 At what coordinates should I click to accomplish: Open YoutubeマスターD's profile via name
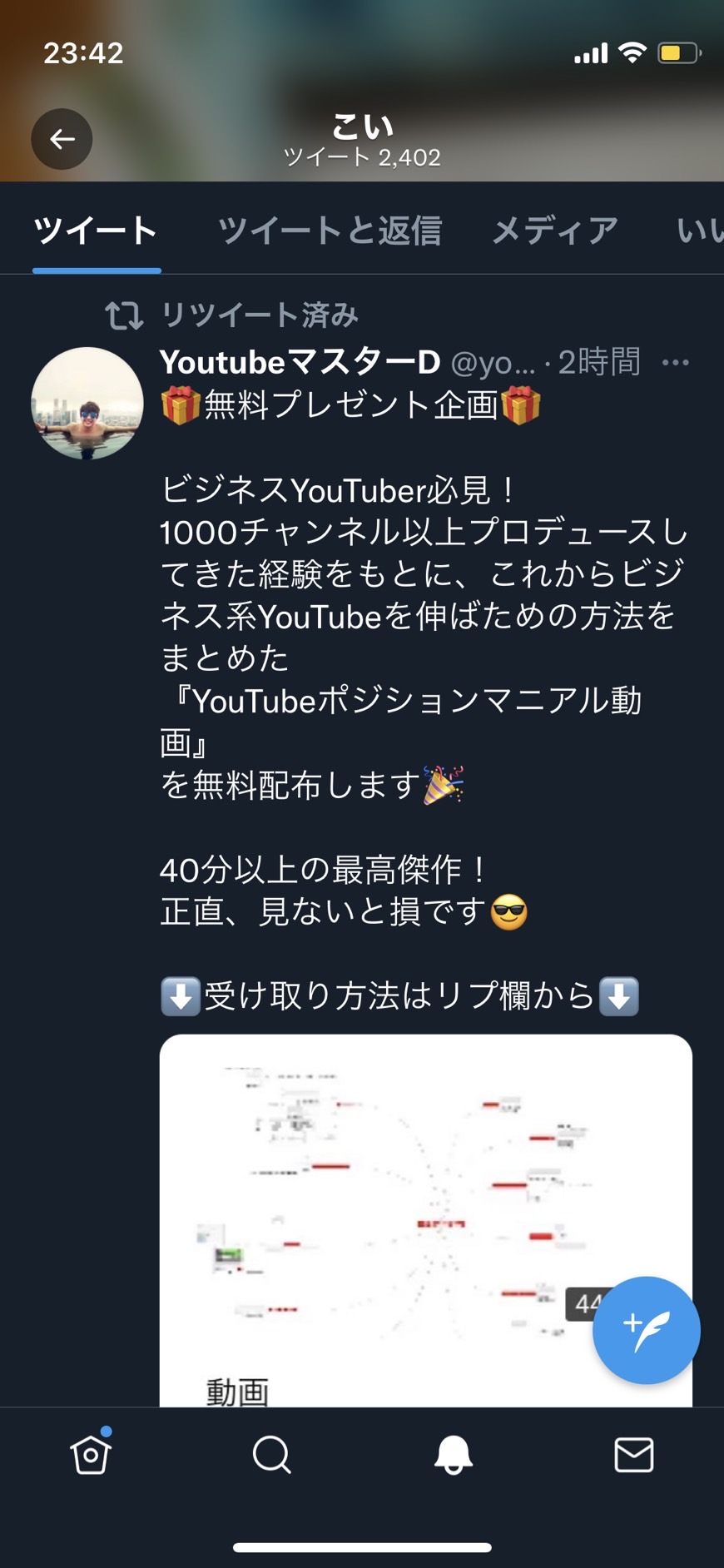[300, 362]
